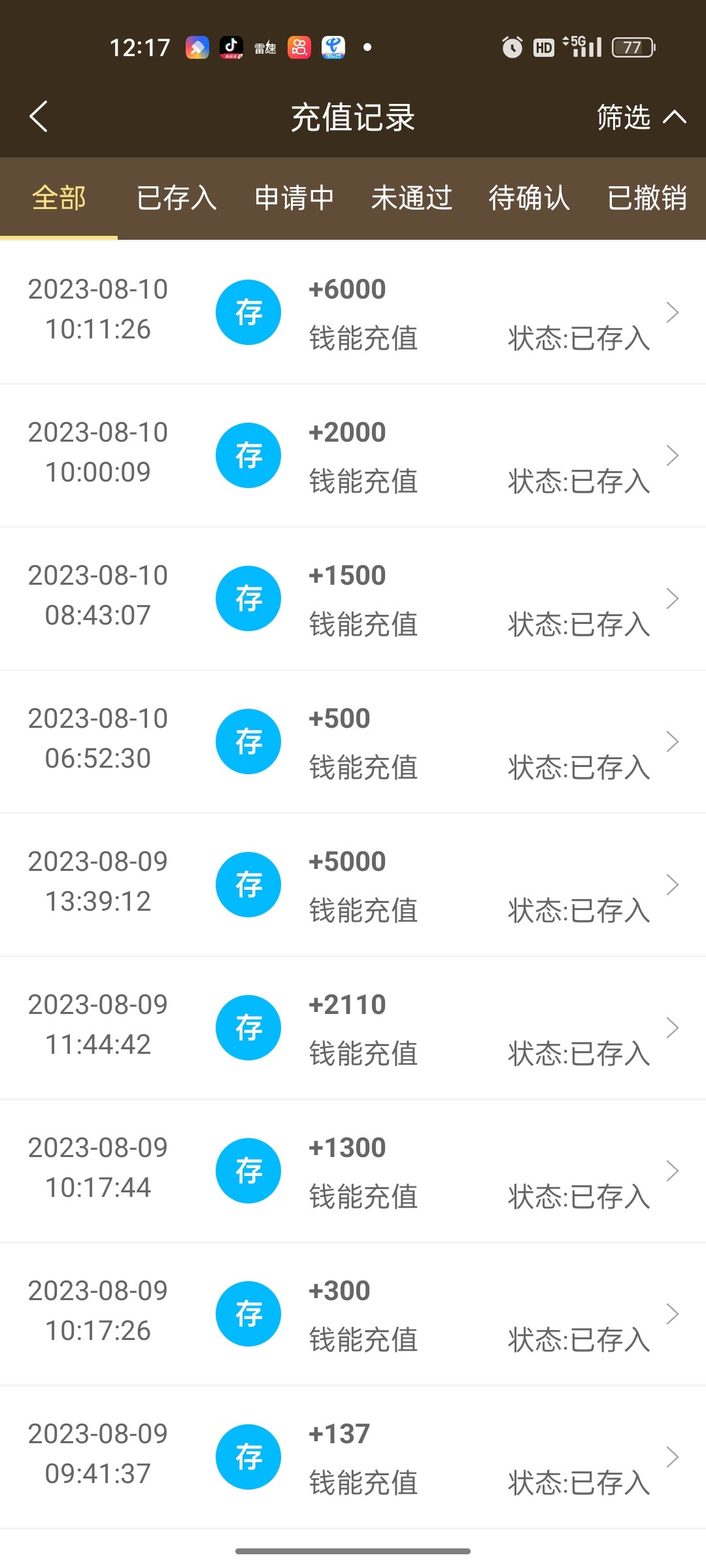
Task: Tap the 存 deposit icon on the +5000 record
Action: (x=248, y=885)
